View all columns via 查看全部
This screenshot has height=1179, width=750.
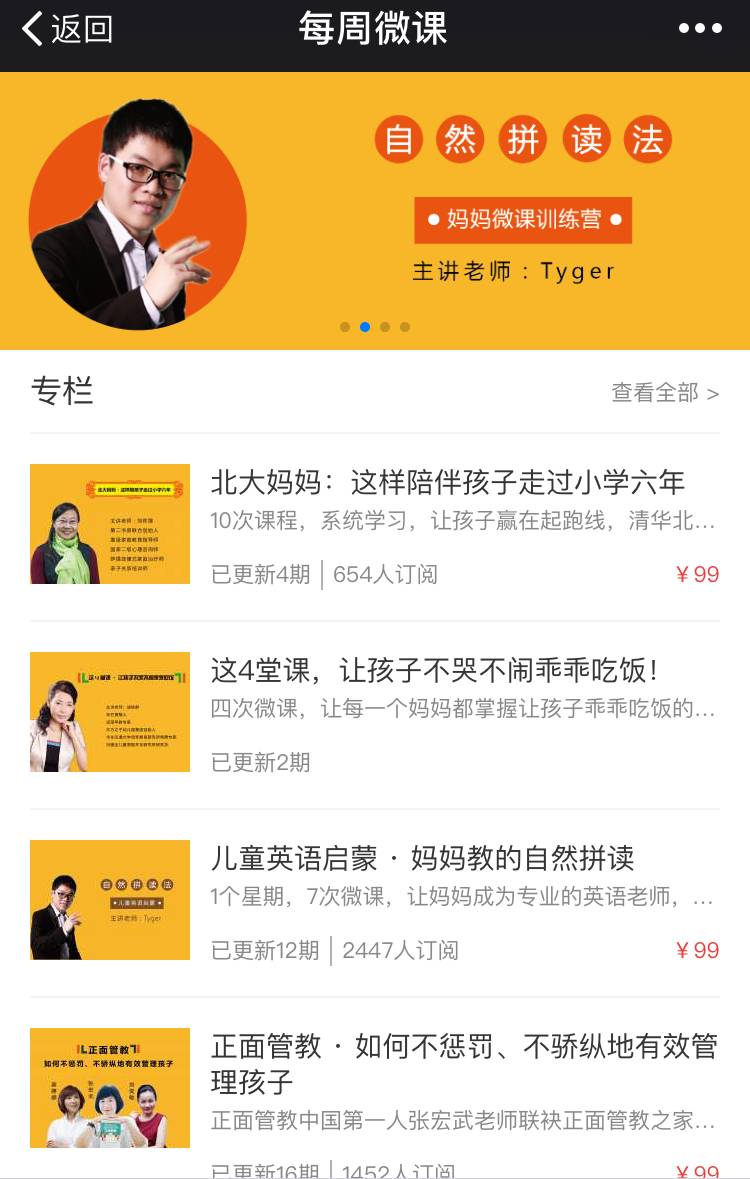click(x=665, y=393)
